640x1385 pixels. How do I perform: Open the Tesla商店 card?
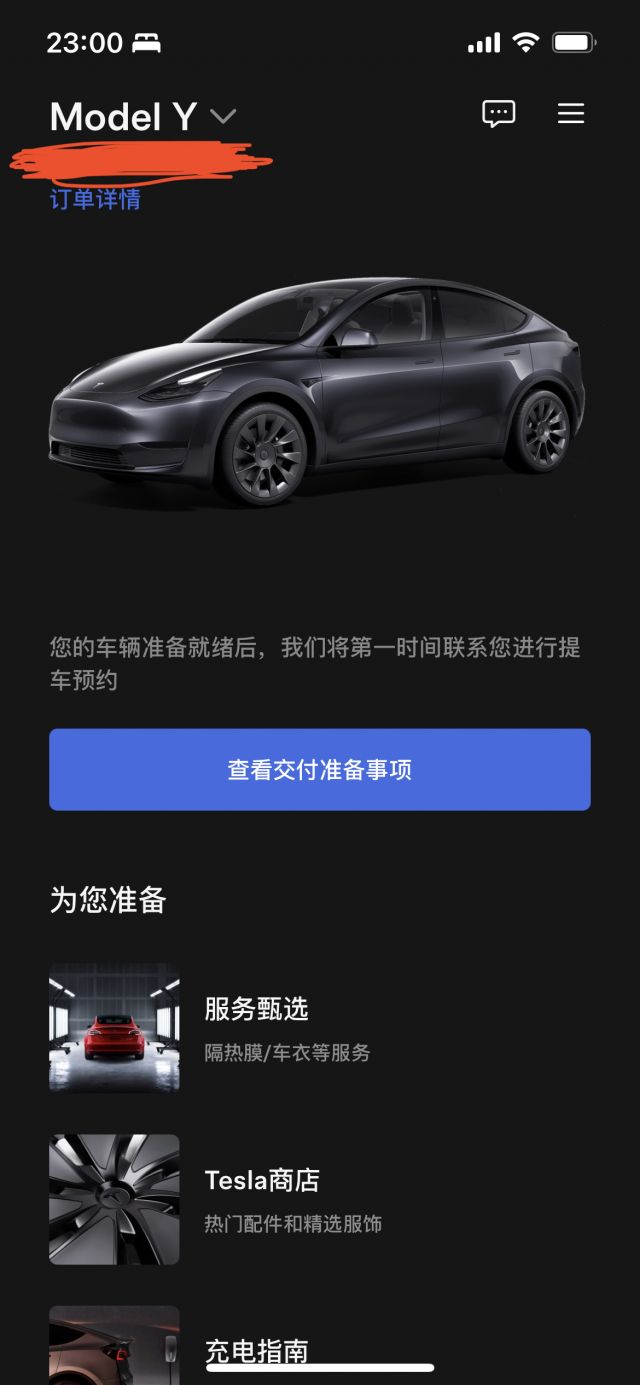tap(320, 1199)
